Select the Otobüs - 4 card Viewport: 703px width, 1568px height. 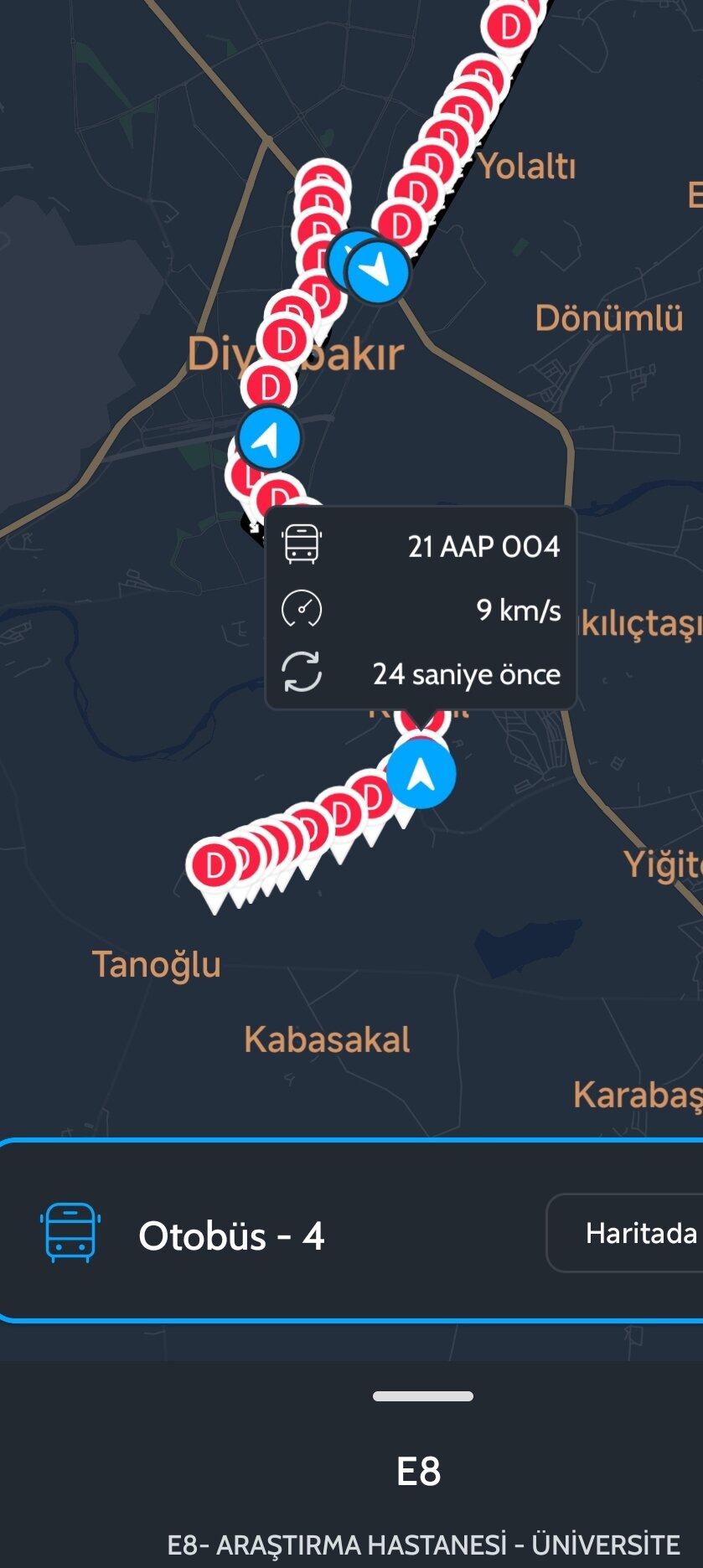point(251,1235)
